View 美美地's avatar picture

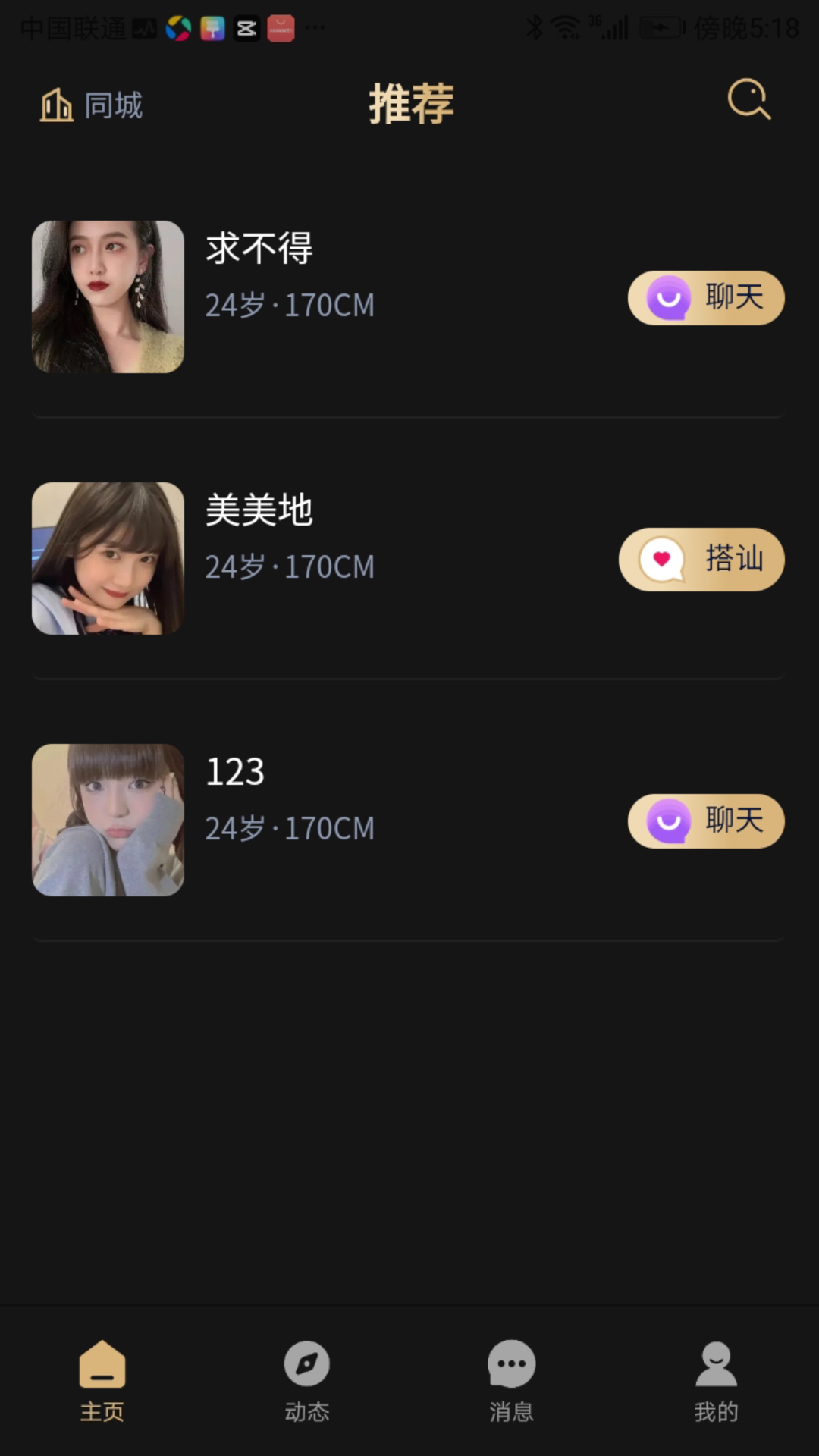[108, 557]
